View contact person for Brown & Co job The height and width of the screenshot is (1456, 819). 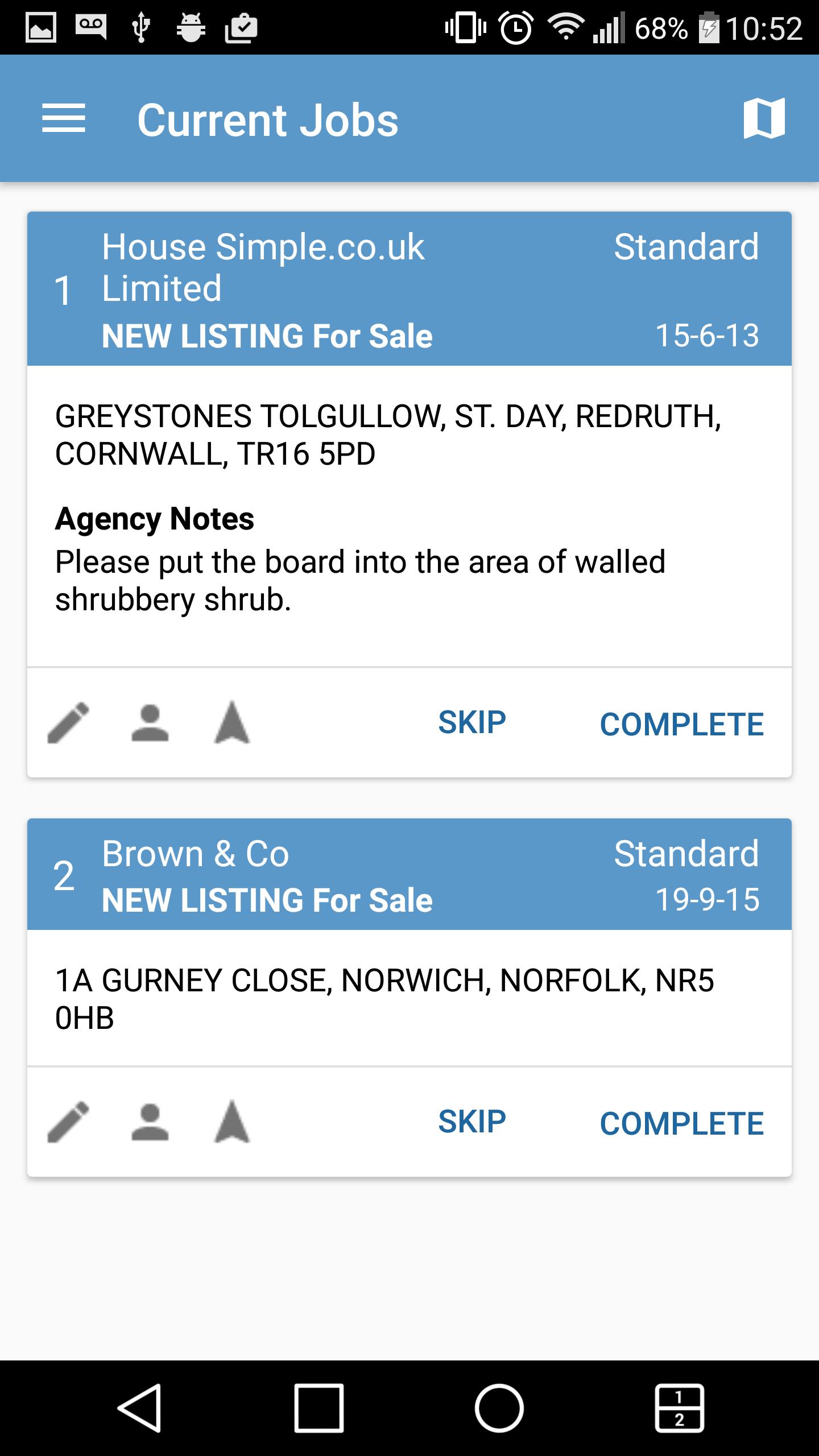click(x=150, y=1122)
